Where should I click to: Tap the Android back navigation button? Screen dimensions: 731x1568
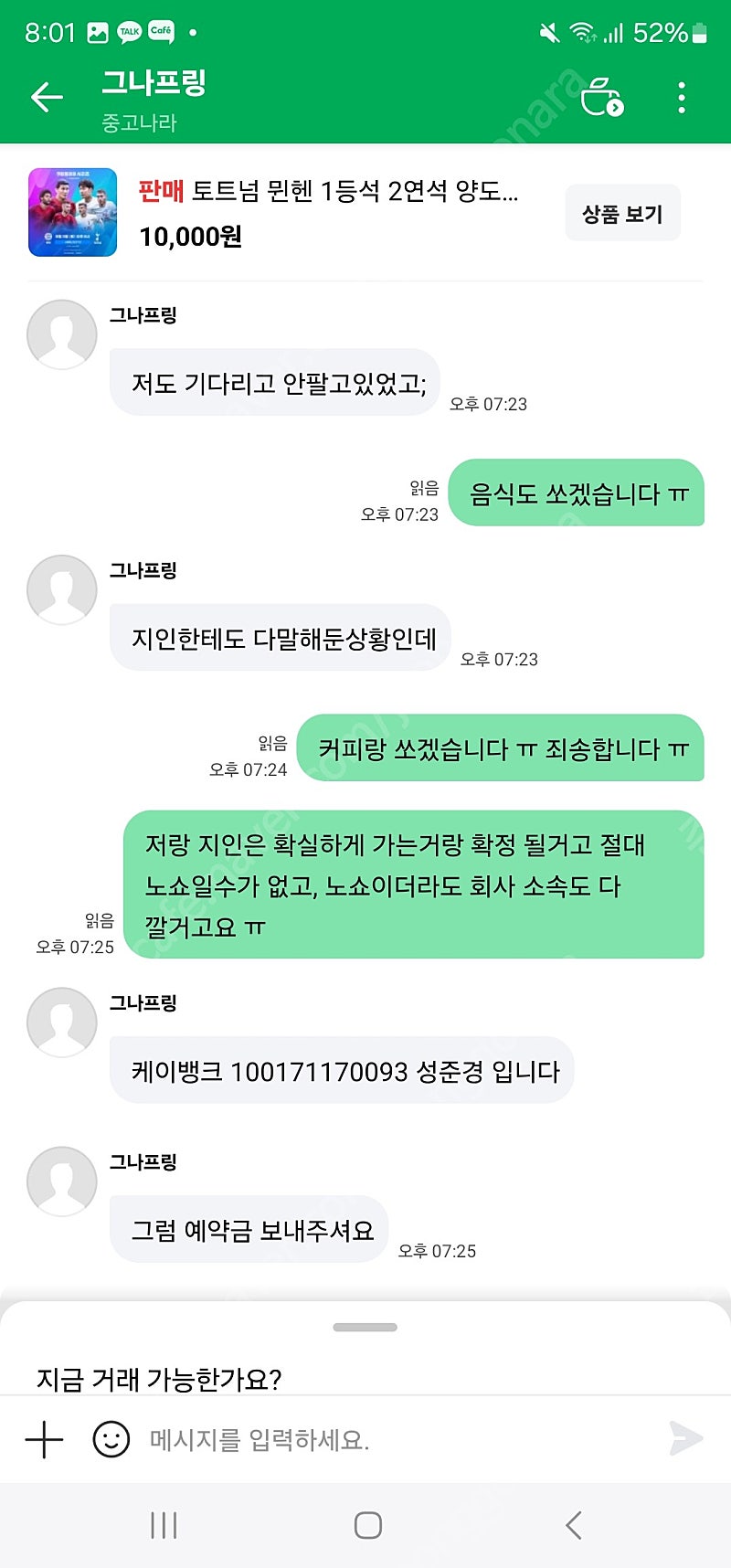click(x=573, y=1524)
